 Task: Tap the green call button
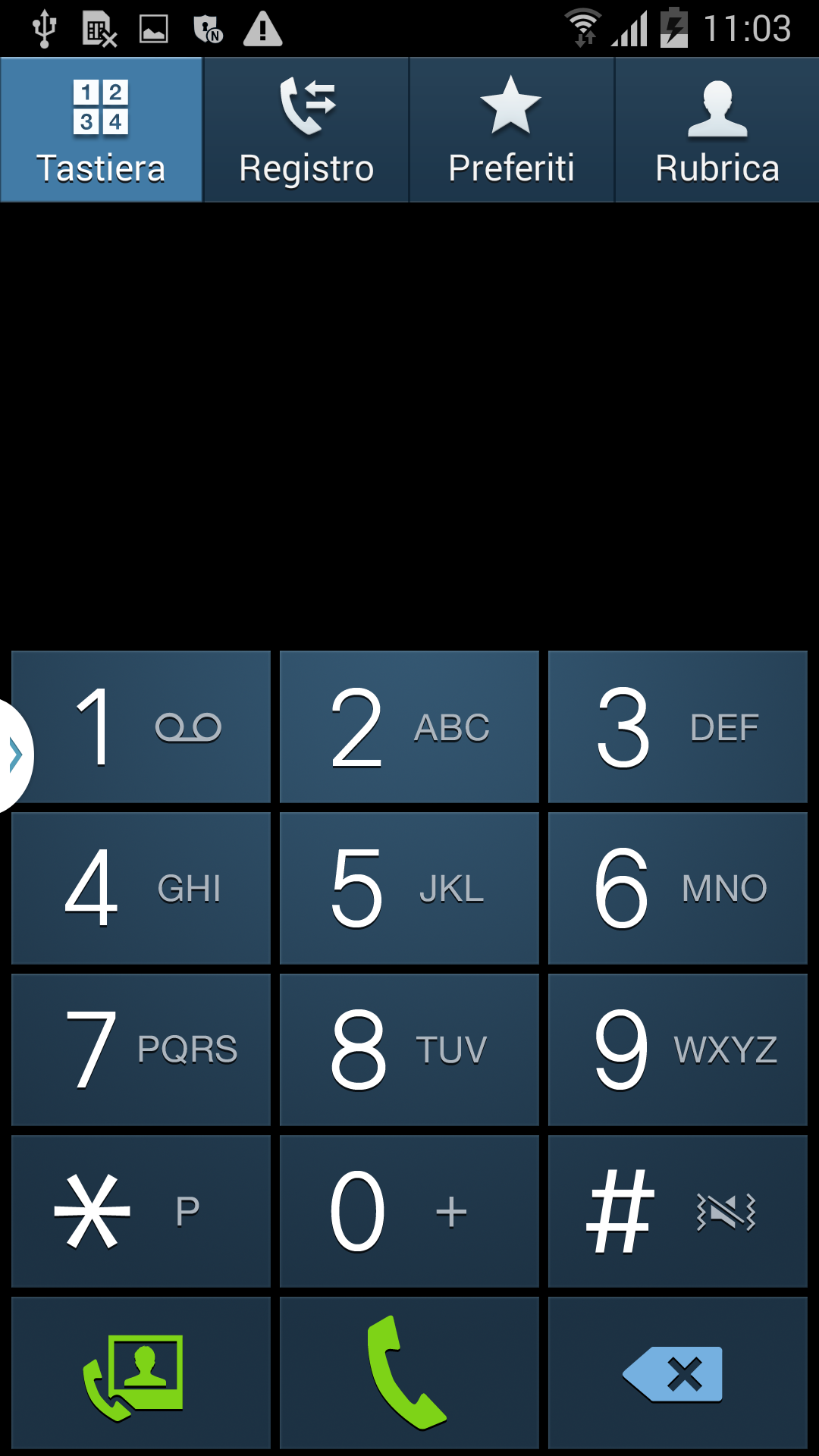click(x=409, y=1373)
